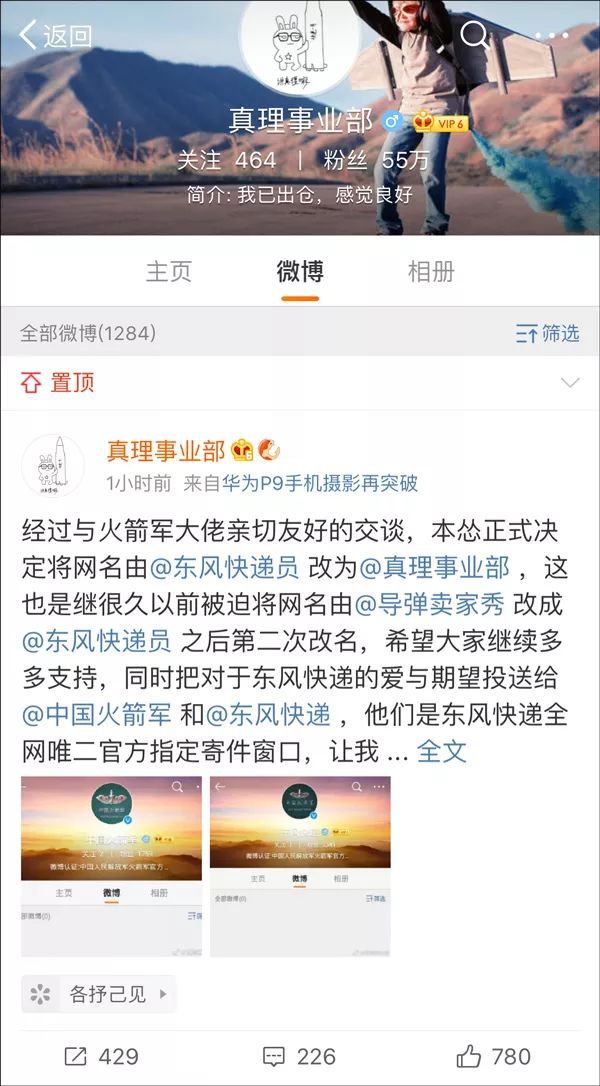This screenshot has height=1086, width=600.
Task: Open the 筛选 filter option
Action: (547, 334)
